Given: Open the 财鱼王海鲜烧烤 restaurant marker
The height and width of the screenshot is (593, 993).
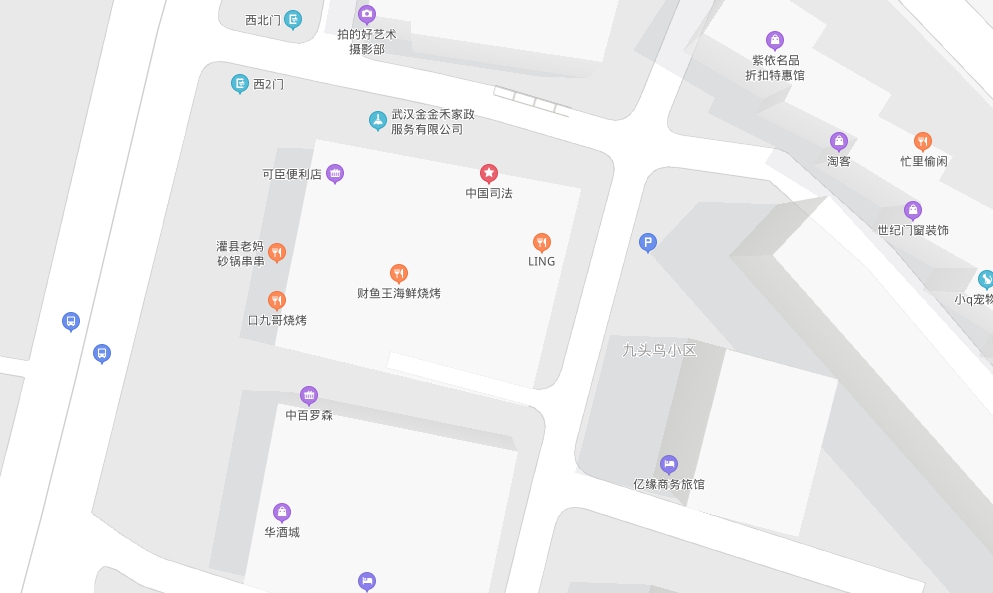Looking at the screenshot, I should tap(399, 273).
